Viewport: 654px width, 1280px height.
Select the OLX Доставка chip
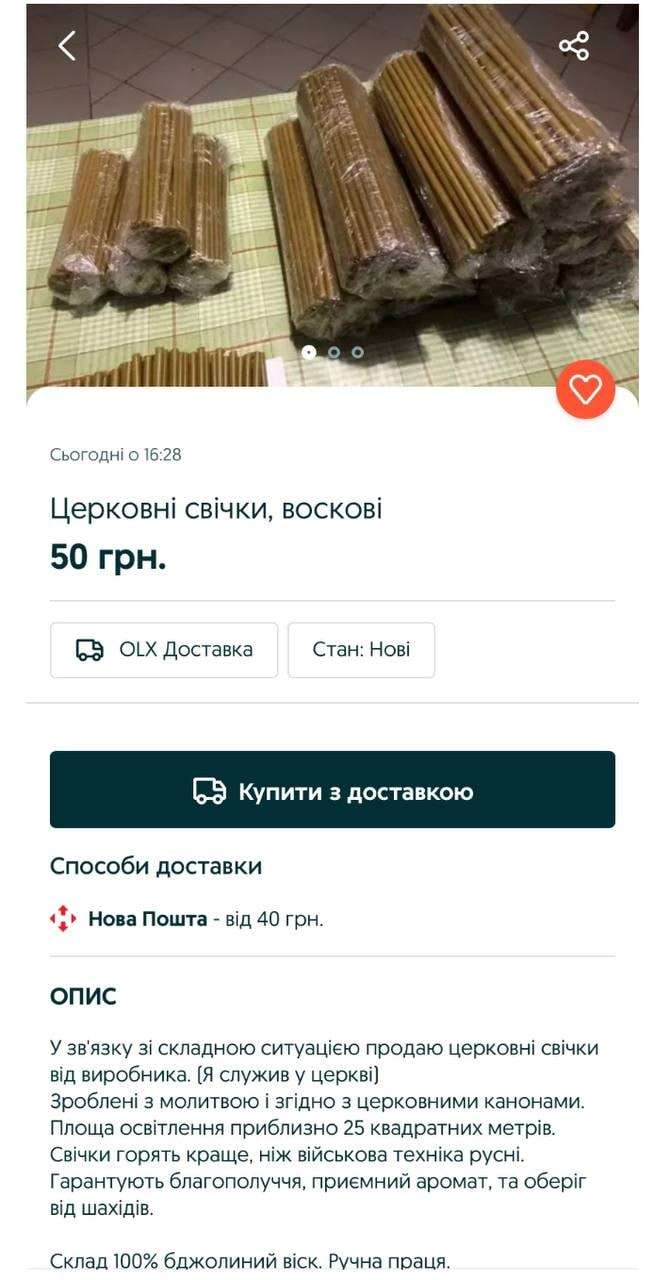[164, 650]
